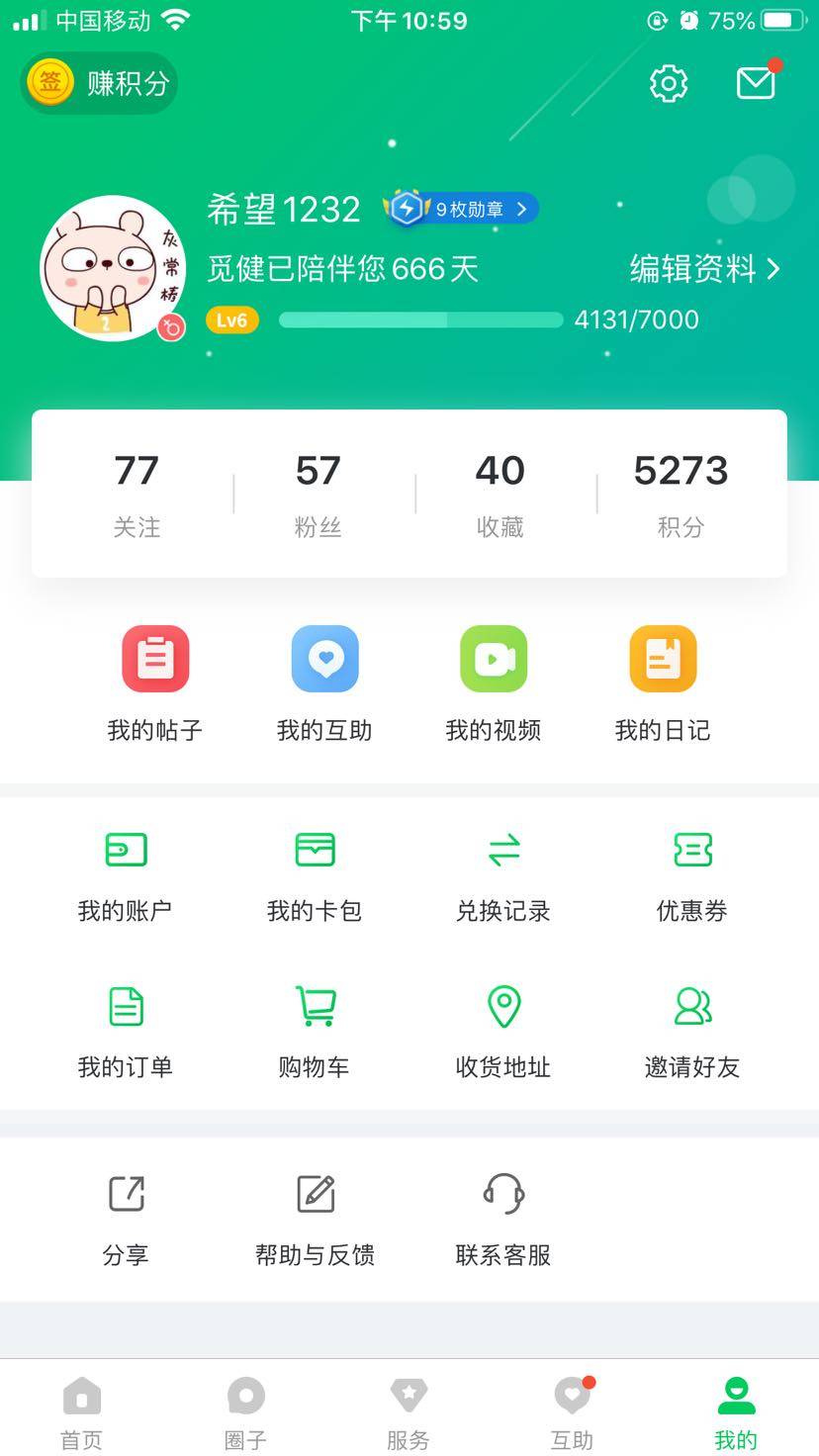Open 编辑资料 to edit profile
This screenshot has width=819, height=1456.
click(x=704, y=269)
